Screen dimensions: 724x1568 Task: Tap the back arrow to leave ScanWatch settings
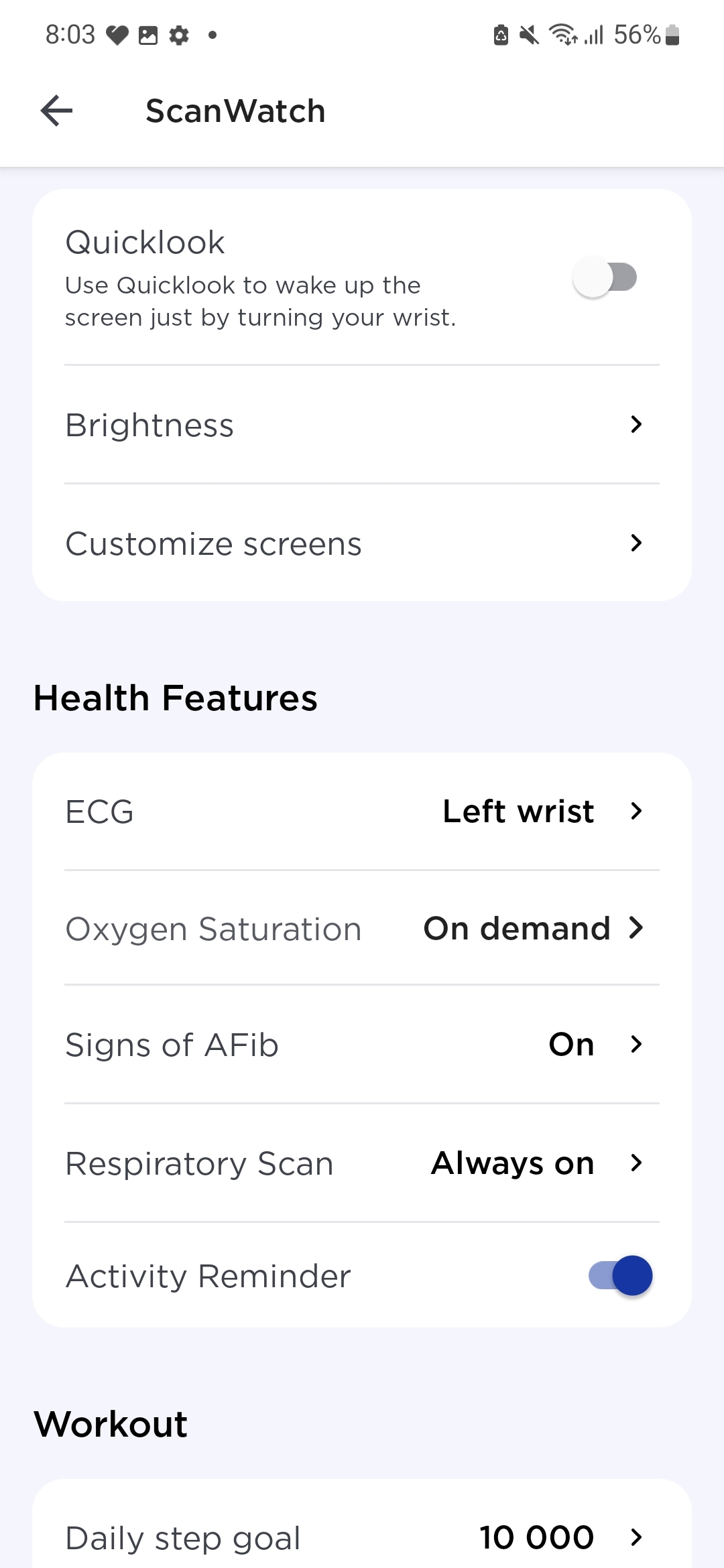click(56, 111)
